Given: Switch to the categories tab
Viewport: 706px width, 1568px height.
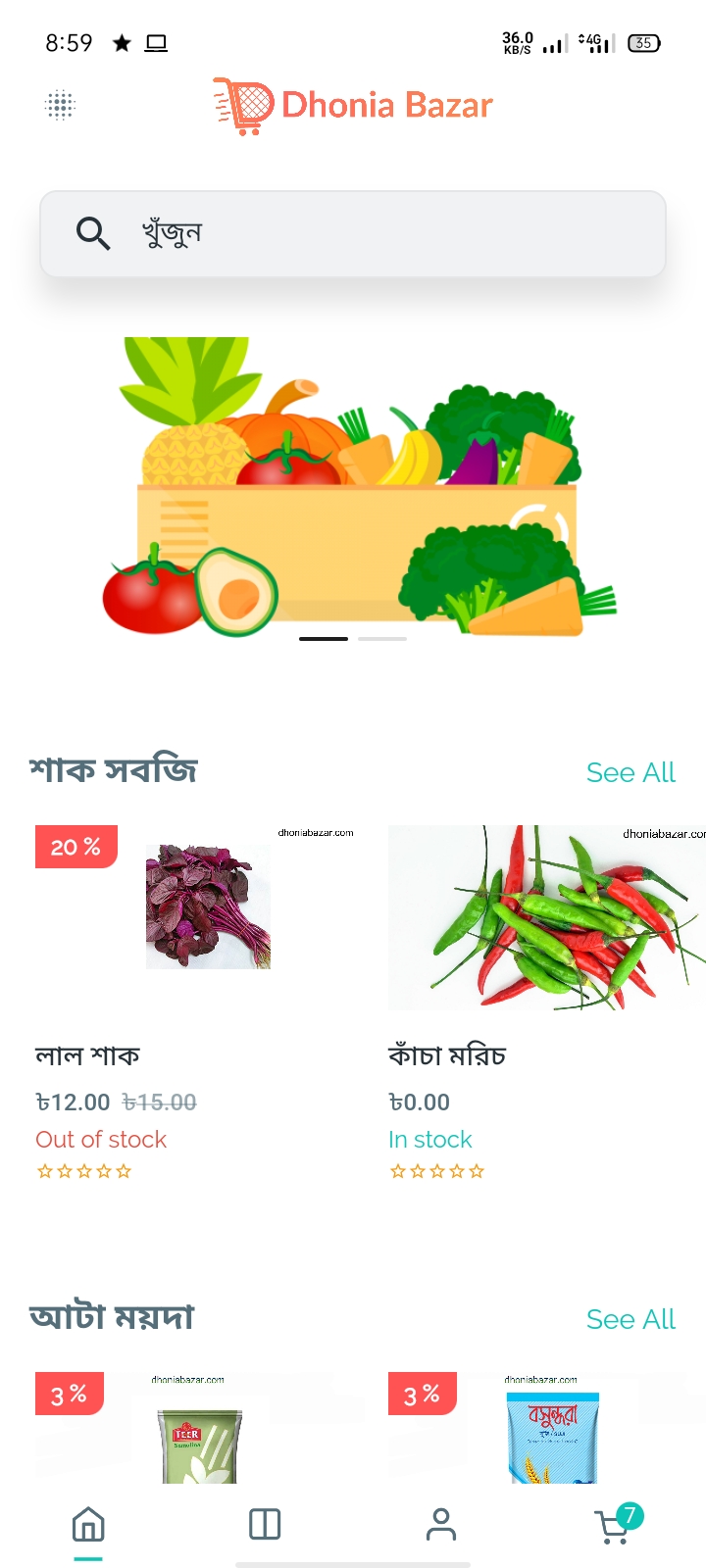Looking at the screenshot, I should pos(265,1525).
